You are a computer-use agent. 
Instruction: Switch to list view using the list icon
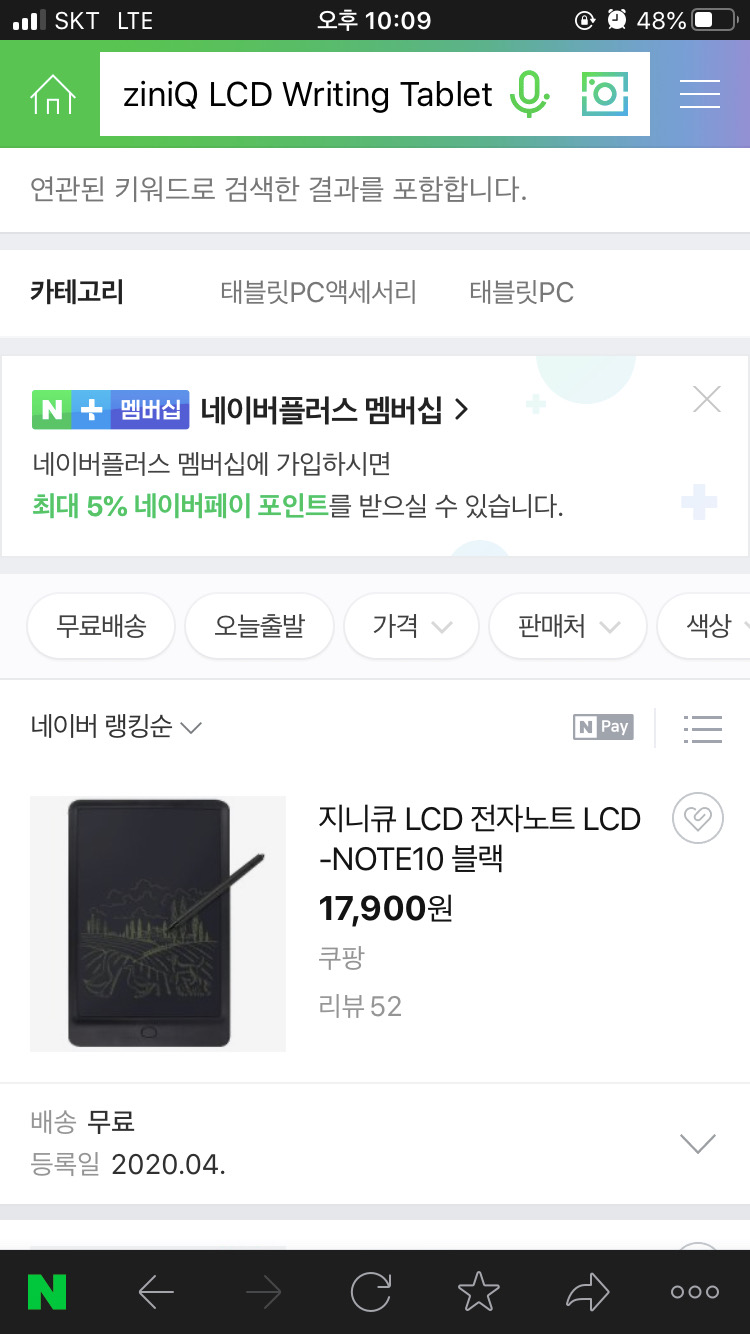click(703, 728)
